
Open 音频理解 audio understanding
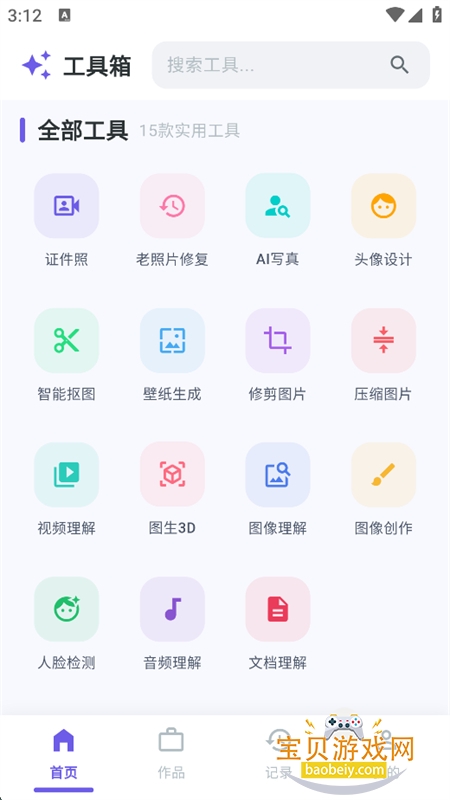tap(172, 624)
